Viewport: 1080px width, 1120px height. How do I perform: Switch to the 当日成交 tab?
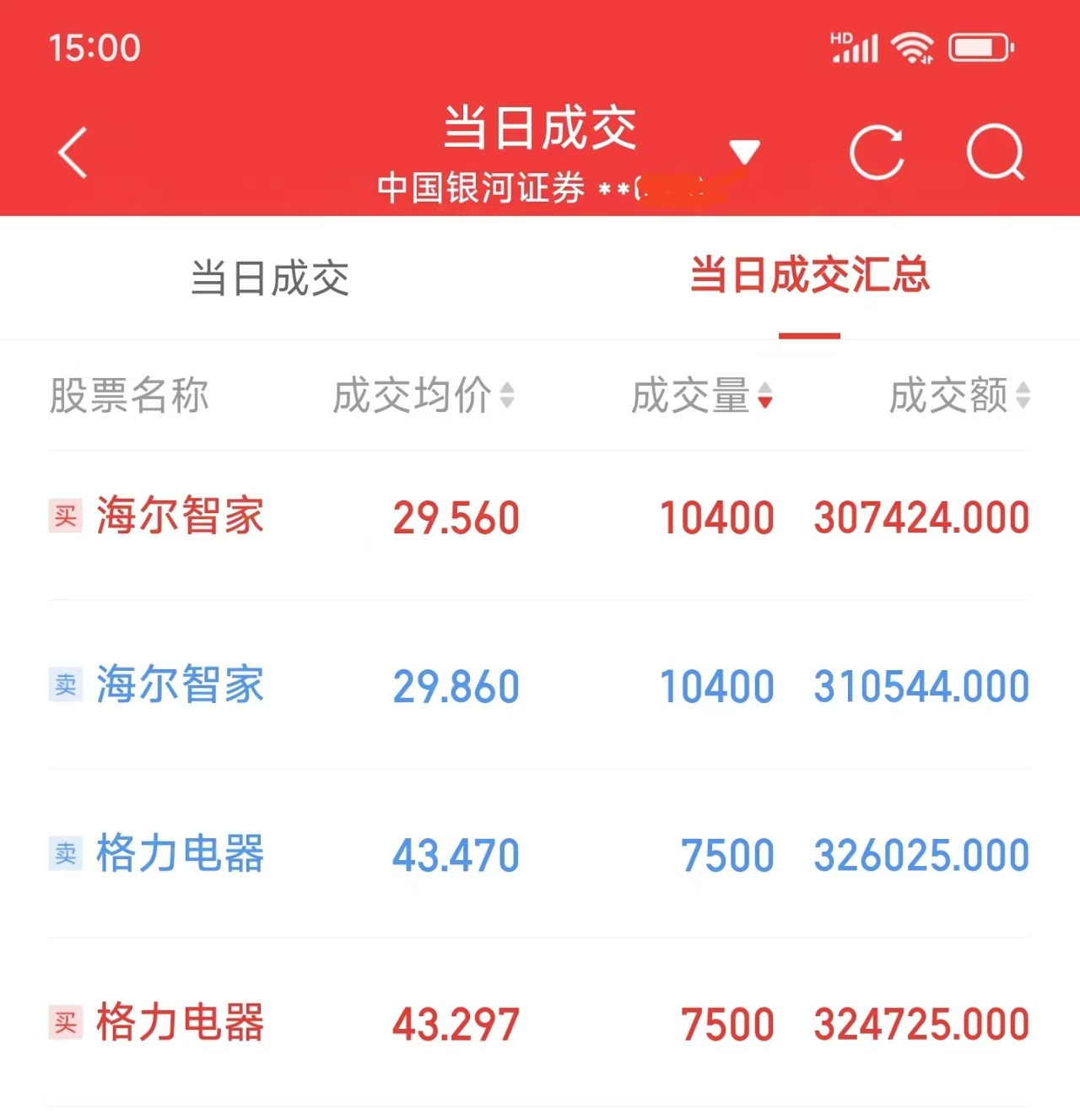270,279
